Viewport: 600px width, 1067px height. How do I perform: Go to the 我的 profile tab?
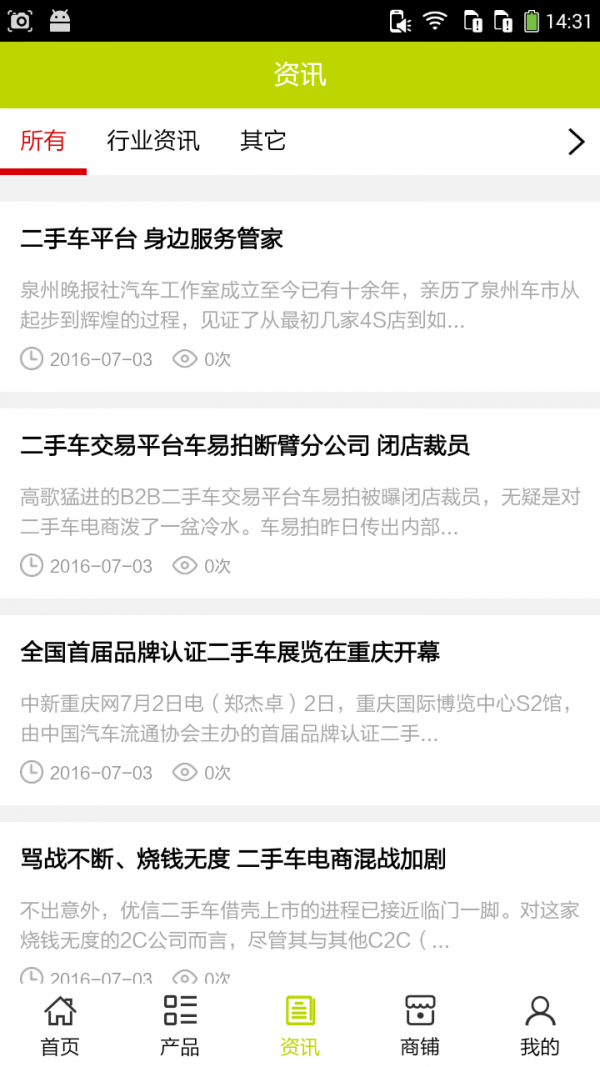point(540,1025)
